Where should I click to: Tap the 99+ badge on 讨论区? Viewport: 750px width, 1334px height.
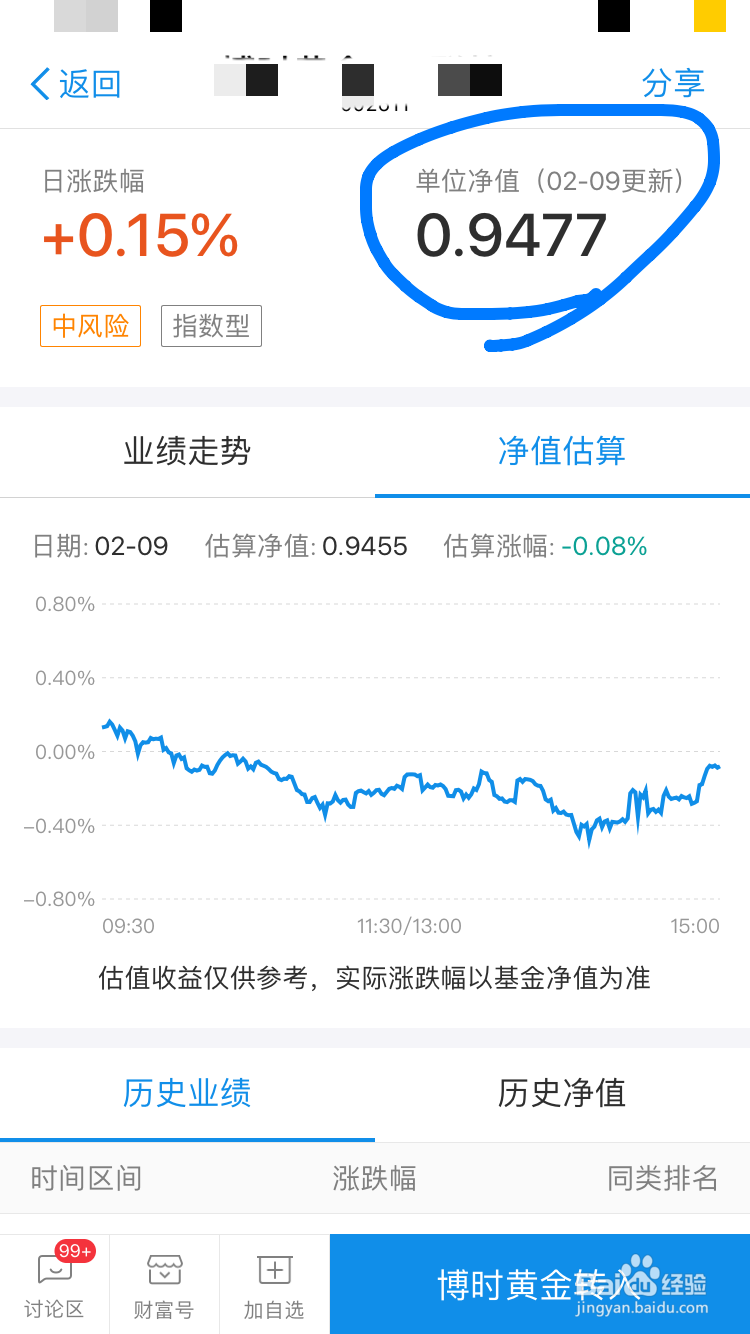point(76,1251)
